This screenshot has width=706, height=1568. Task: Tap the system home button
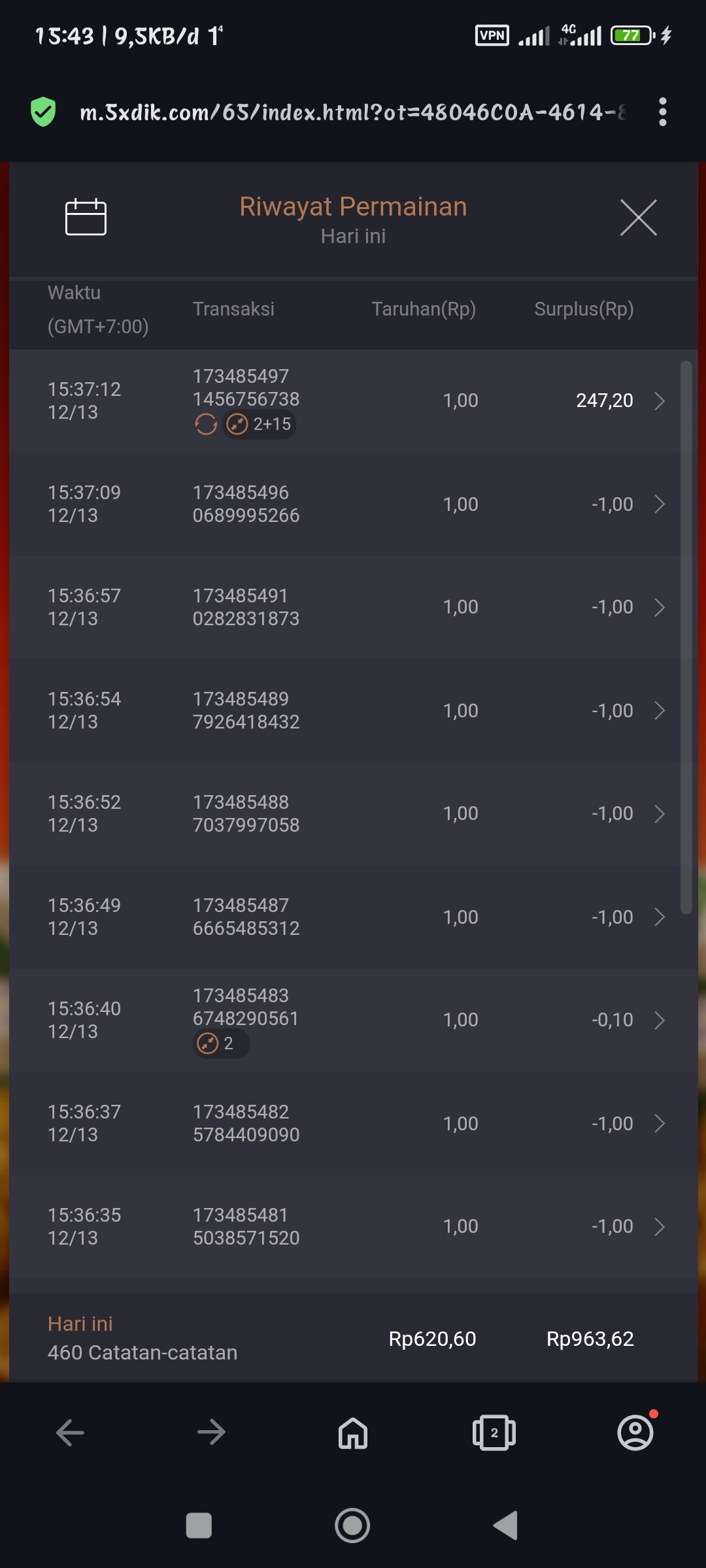(x=352, y=1526)
